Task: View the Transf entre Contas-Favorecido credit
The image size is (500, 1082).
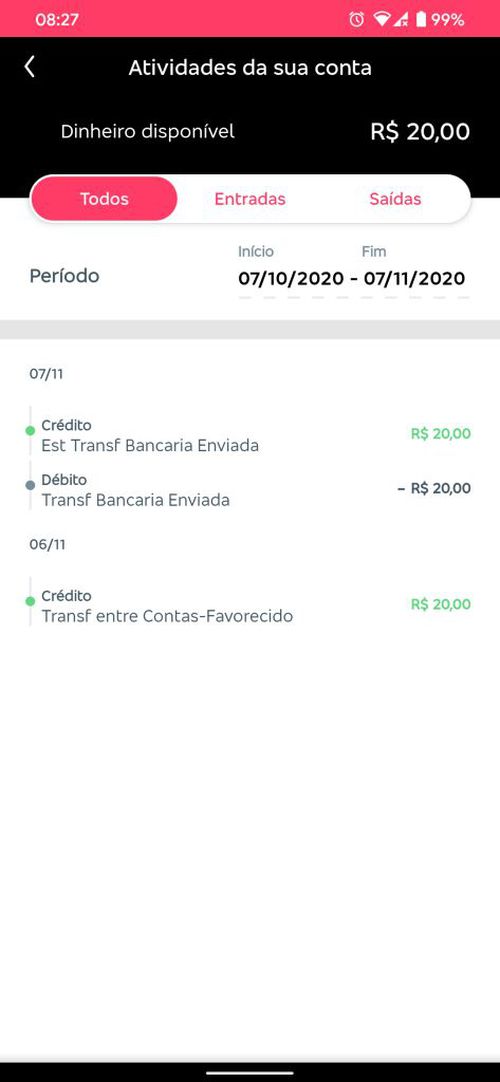Action: tap(250, 606)
